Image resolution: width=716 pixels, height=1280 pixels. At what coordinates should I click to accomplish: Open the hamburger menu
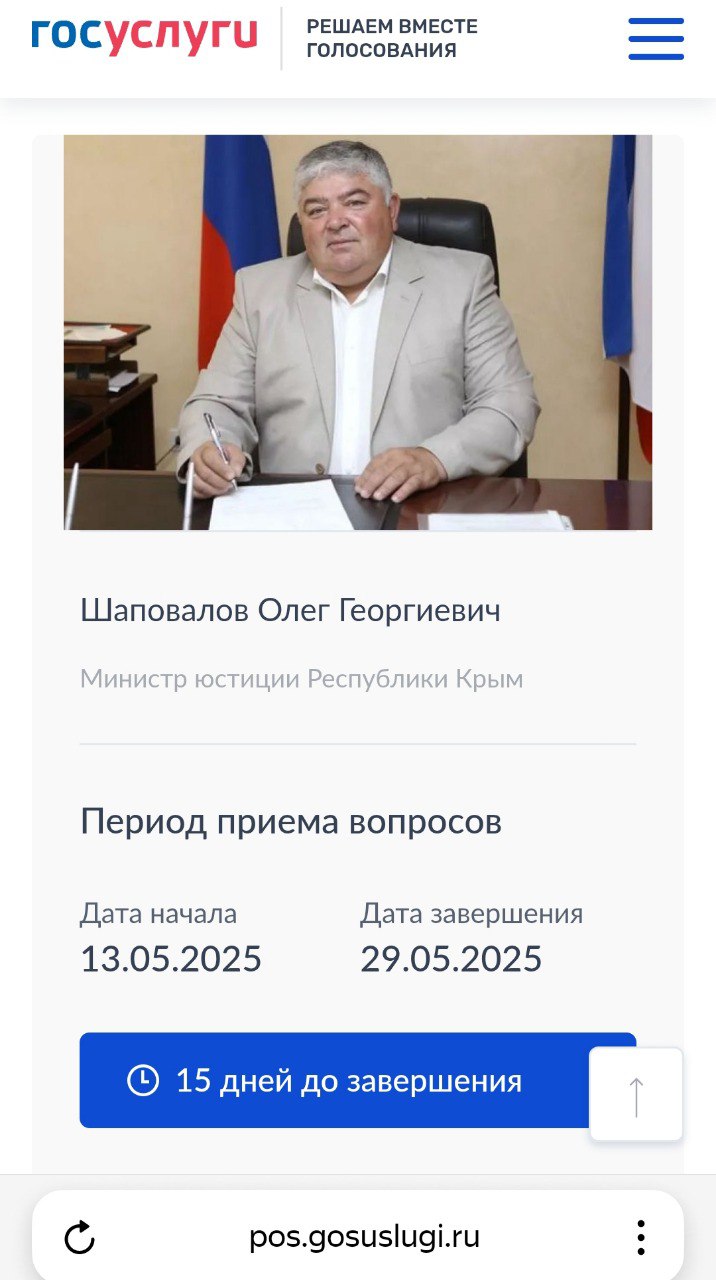(x=656, y=39)
